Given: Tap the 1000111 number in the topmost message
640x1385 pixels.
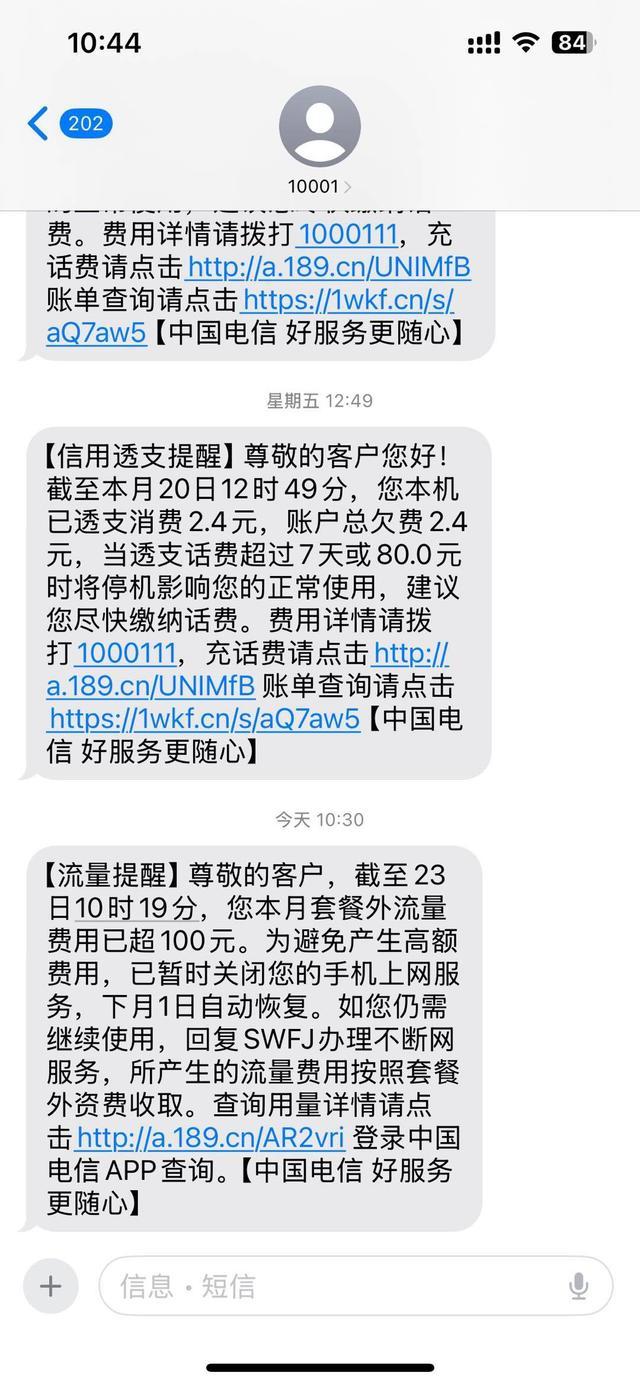Looking at the screenshot, I should click(x=348, y=235).
